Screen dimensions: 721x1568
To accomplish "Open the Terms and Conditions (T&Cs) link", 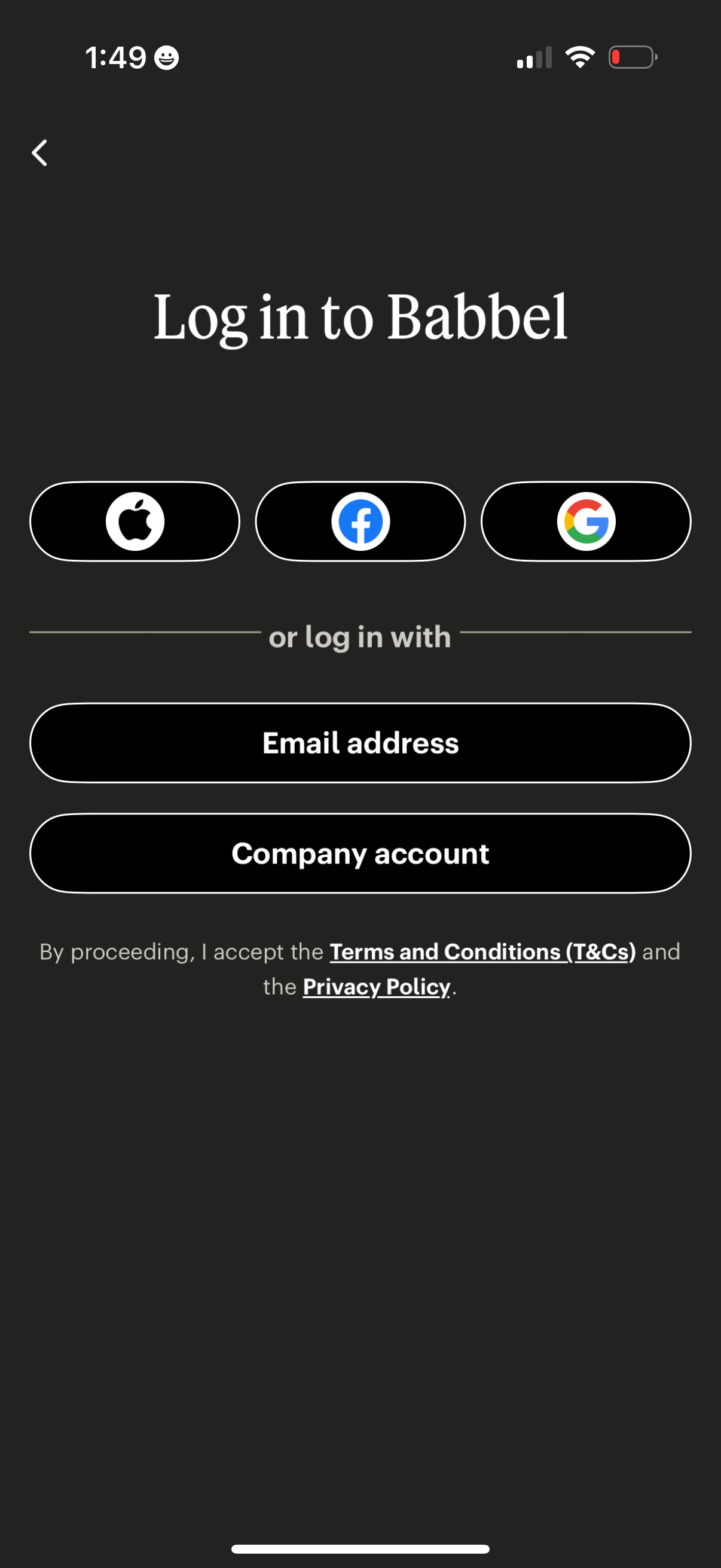I will point(482,951).
